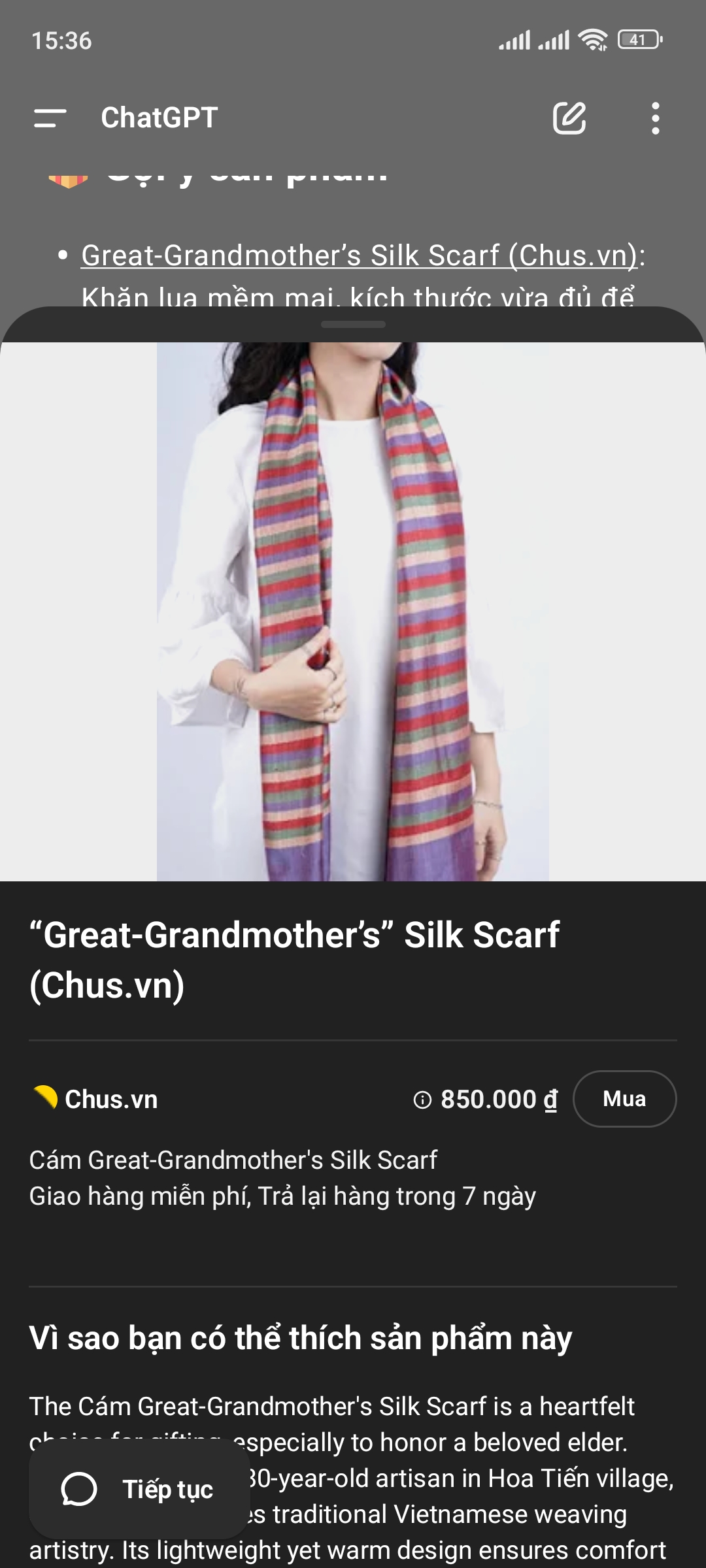Open the silk scarf product image

353,612
